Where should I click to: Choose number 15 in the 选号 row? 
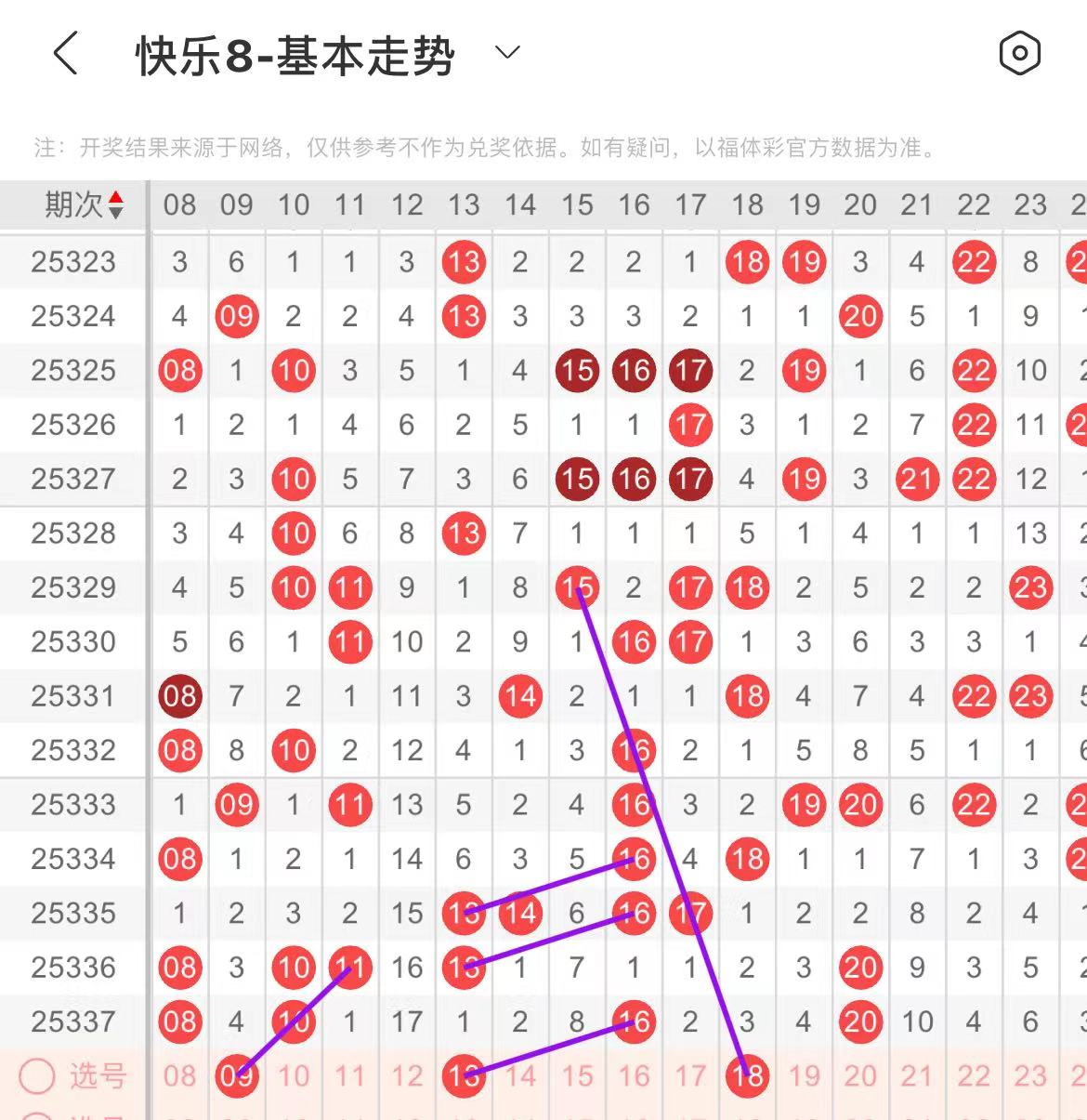(577, 1076)
